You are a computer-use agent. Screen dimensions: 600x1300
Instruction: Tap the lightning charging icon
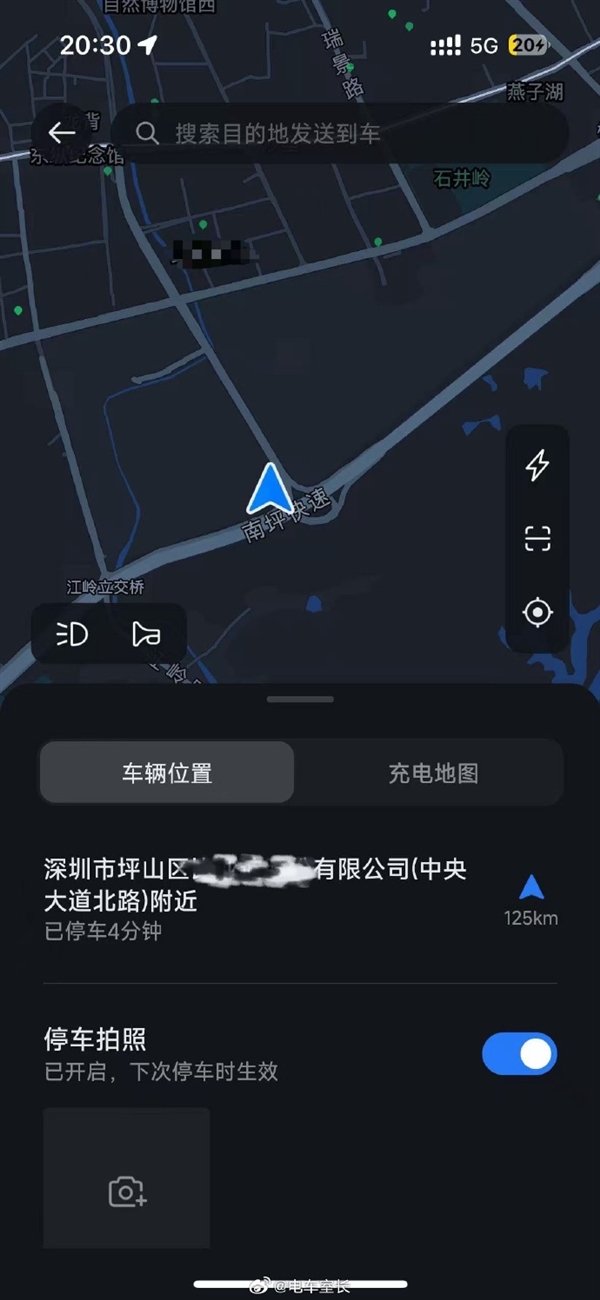(538, 465)
